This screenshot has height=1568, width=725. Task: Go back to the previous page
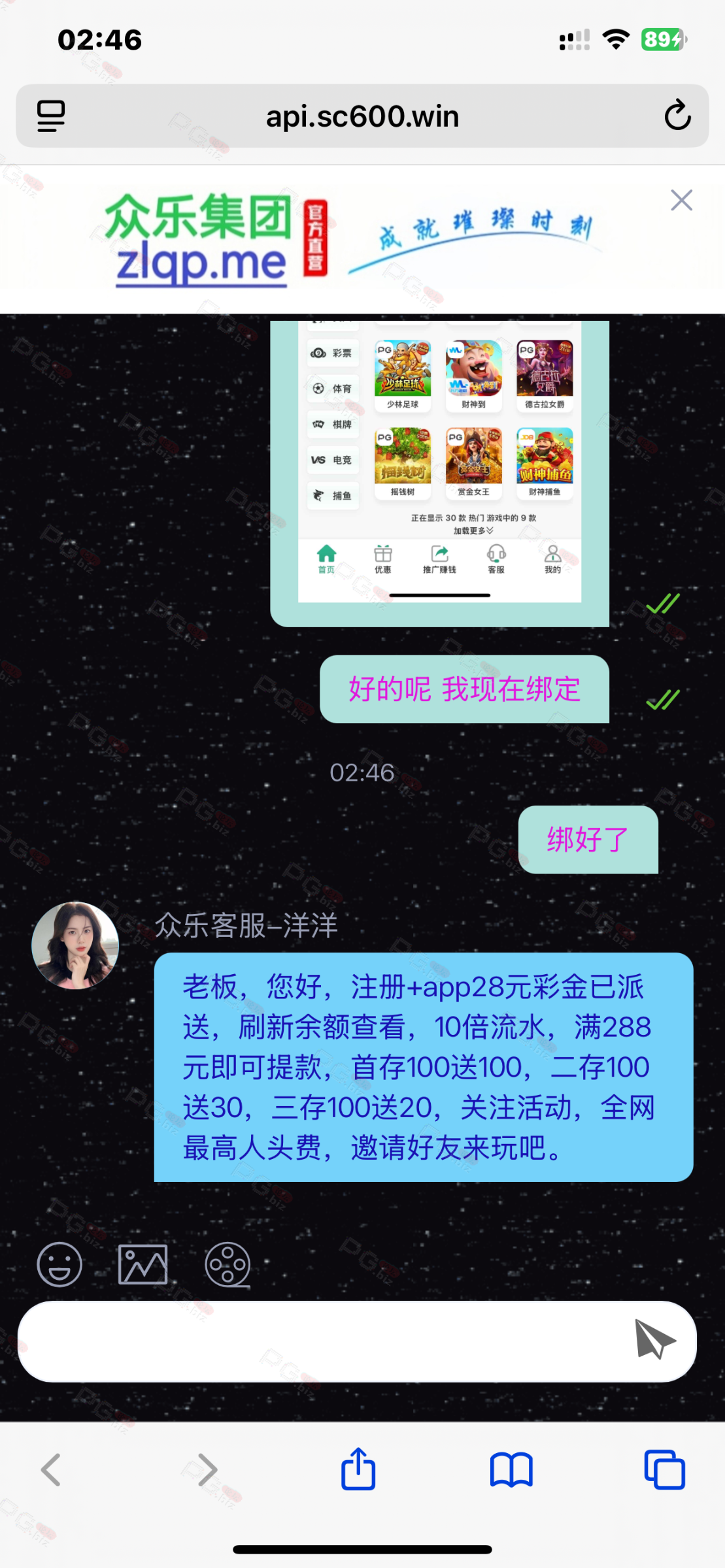[51, 1470]
